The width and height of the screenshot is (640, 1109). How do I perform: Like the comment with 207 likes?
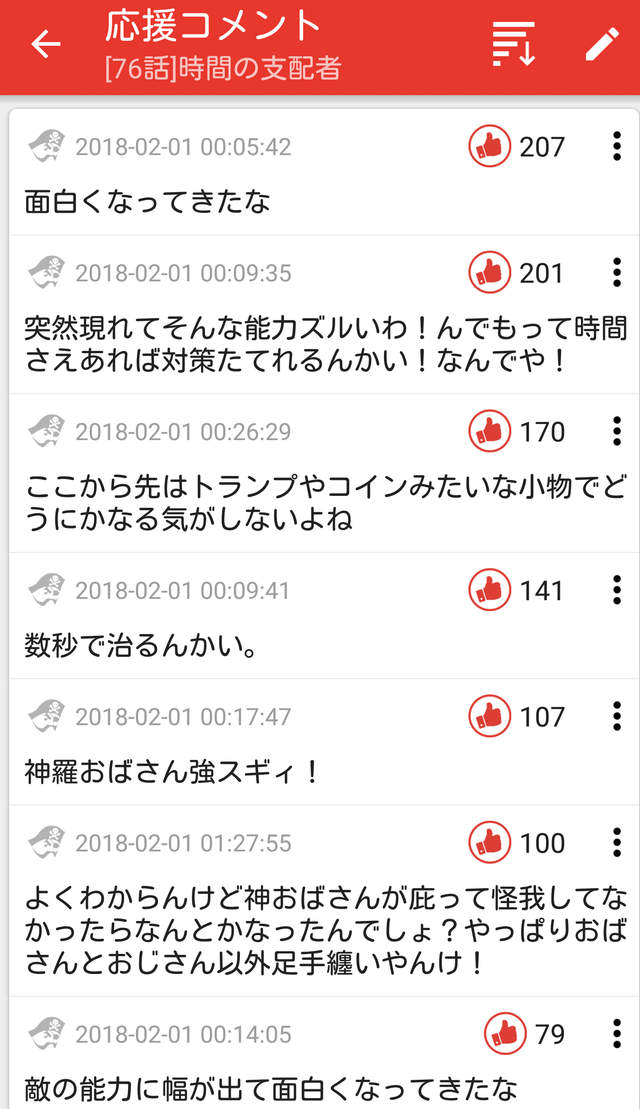[490, 147]
